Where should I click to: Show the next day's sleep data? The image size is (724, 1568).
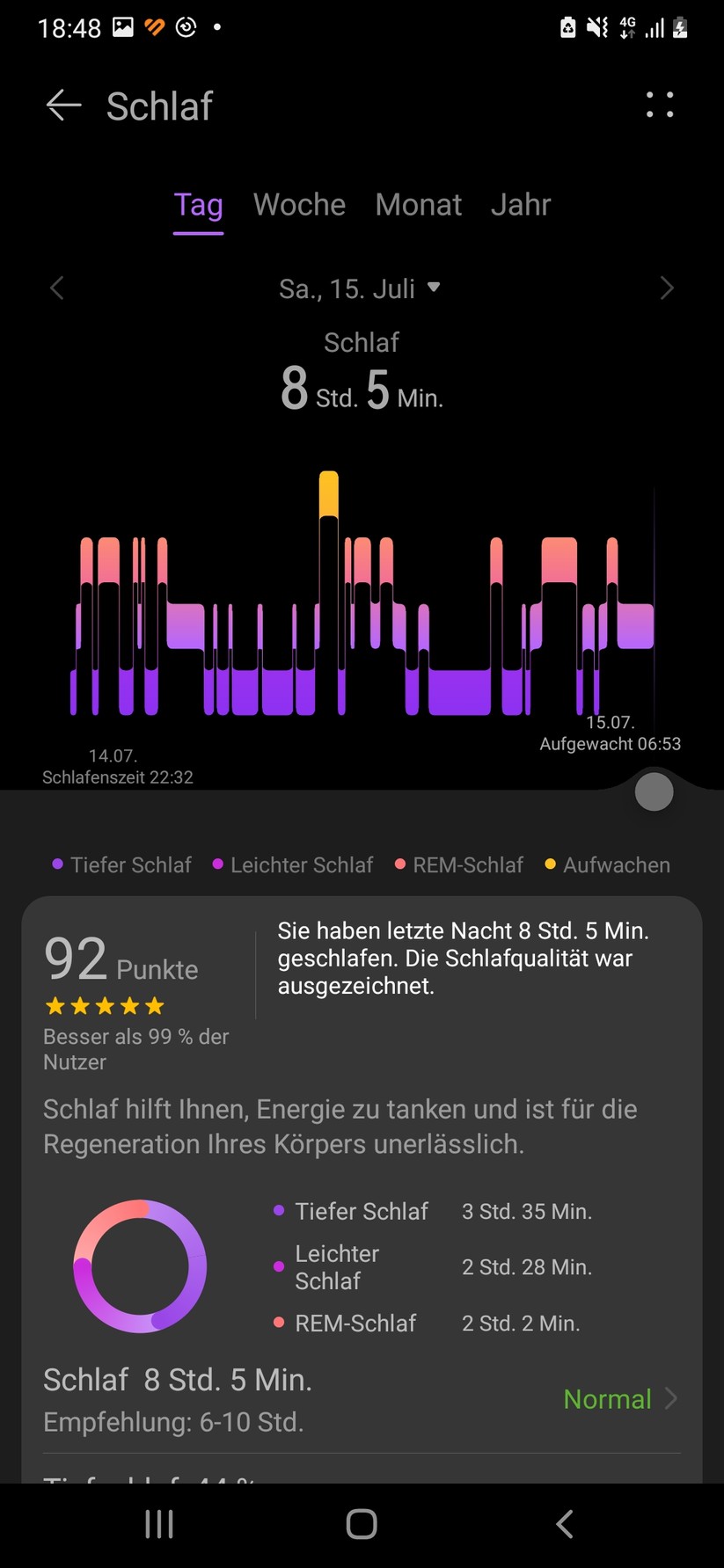[667, 288]
